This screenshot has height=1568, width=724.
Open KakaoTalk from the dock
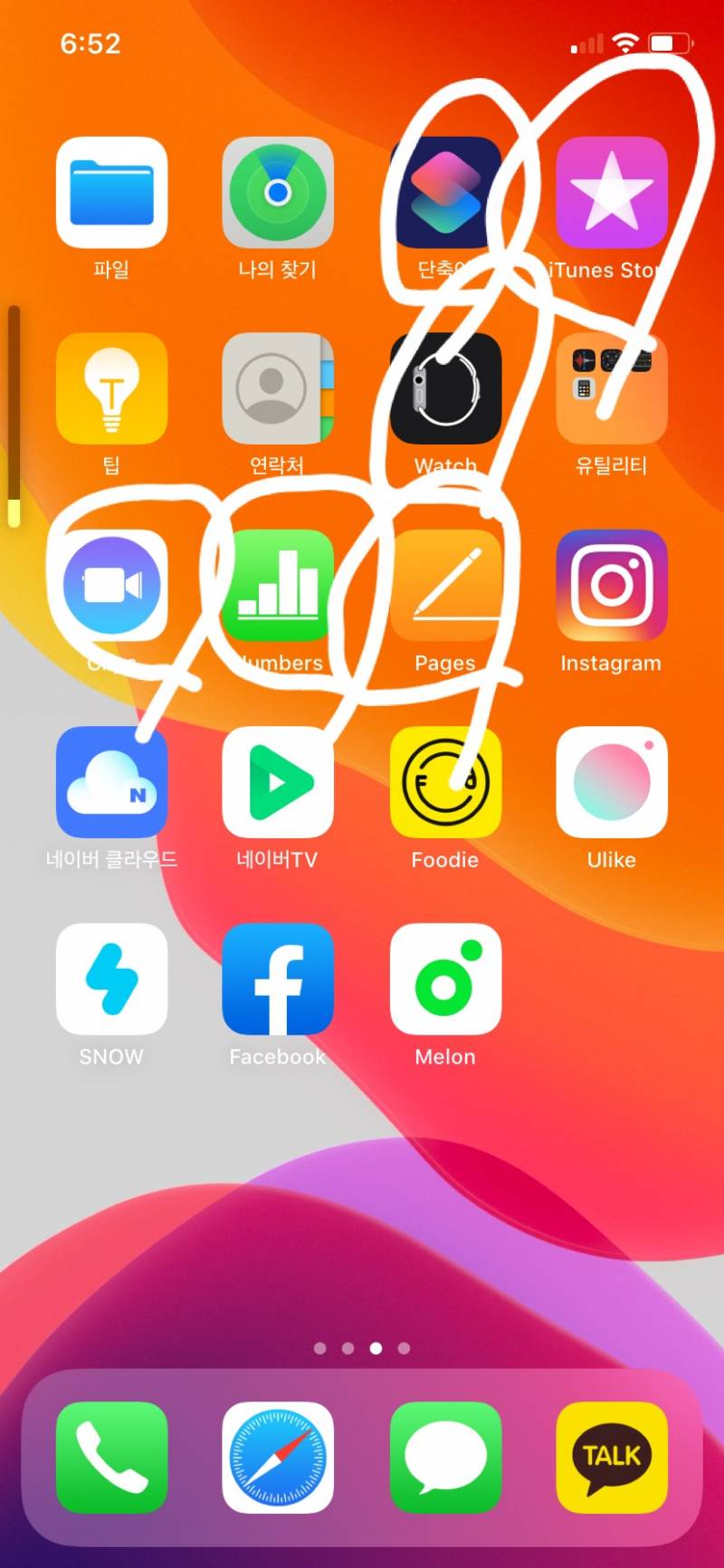click(612, 1457)
